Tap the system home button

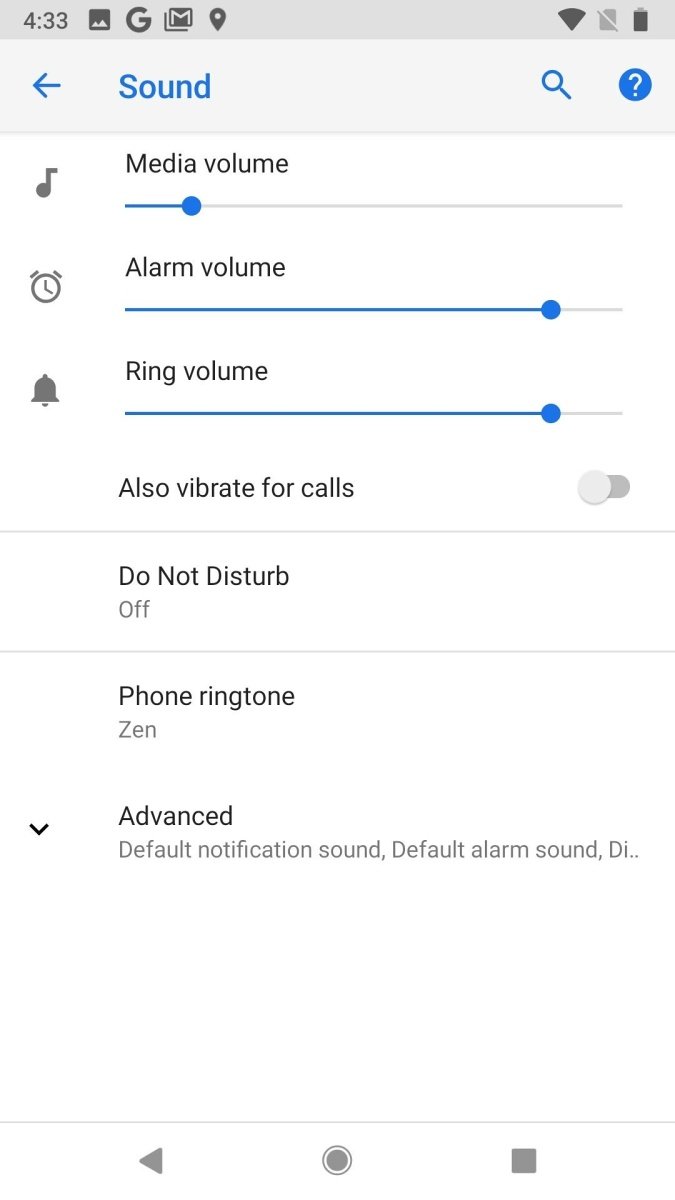point(337,1160)
